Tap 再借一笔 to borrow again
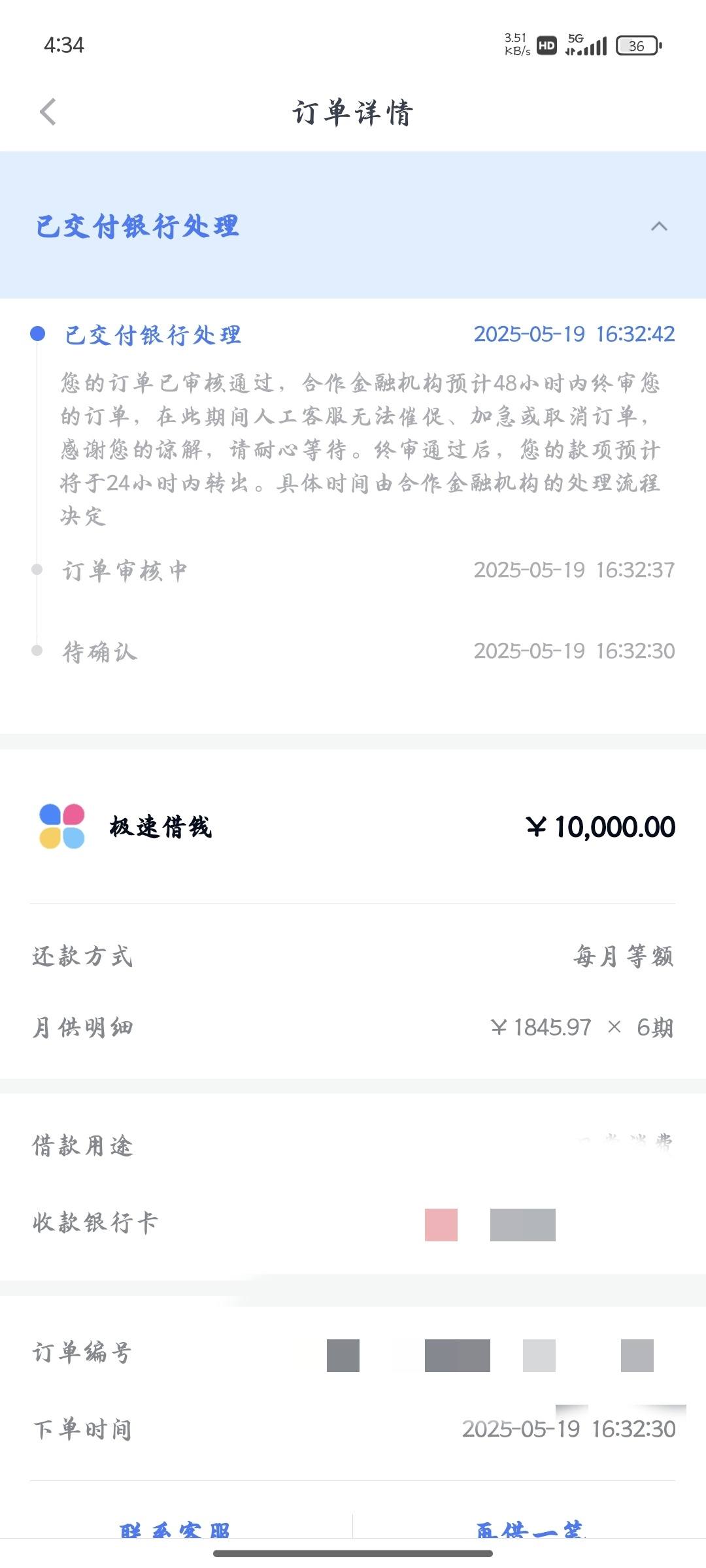Screen dimensions: 706x1568 pyautogui.click(x=530, y=1529)
